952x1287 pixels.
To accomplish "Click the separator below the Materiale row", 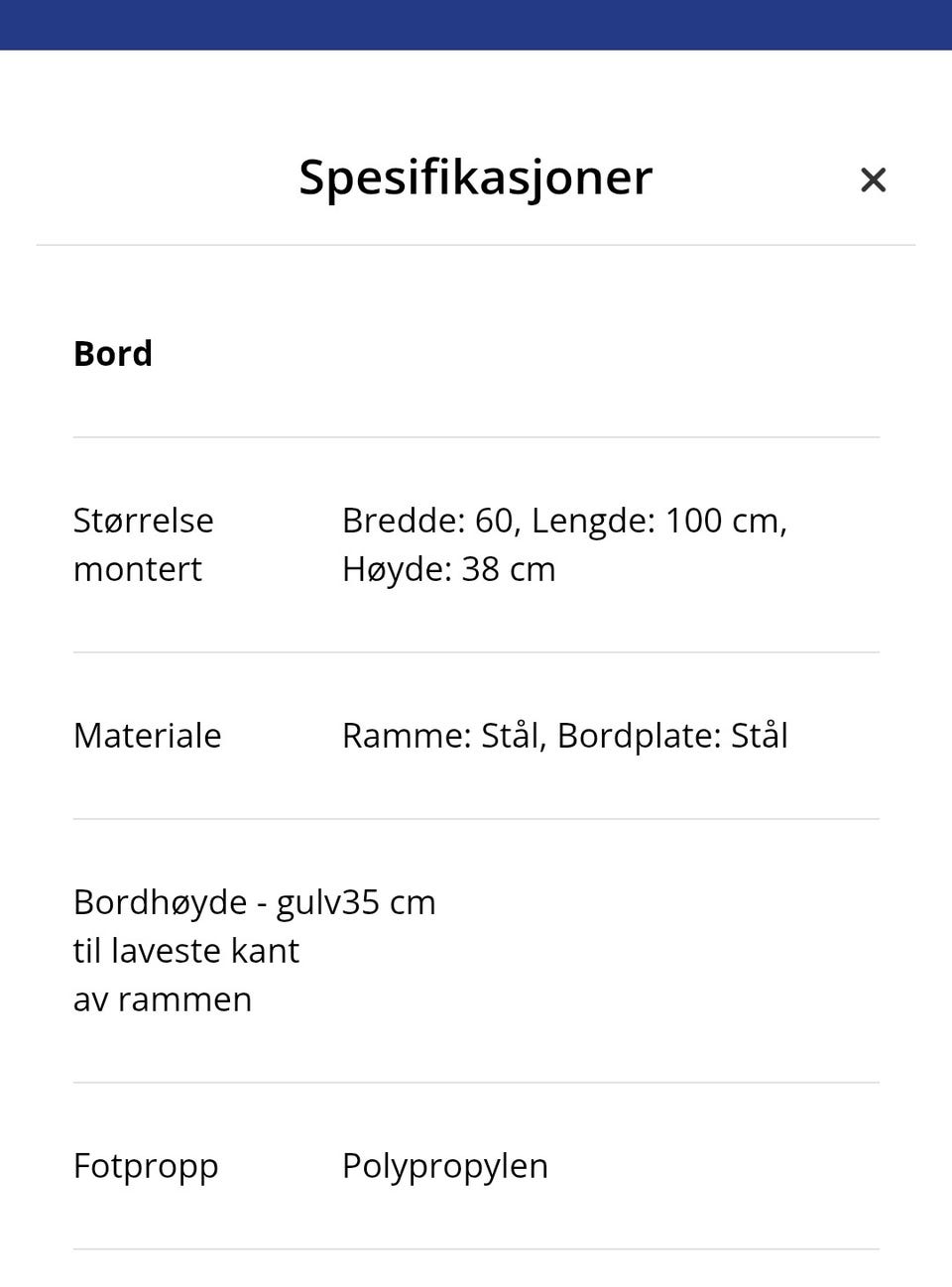I will (476, 818).
